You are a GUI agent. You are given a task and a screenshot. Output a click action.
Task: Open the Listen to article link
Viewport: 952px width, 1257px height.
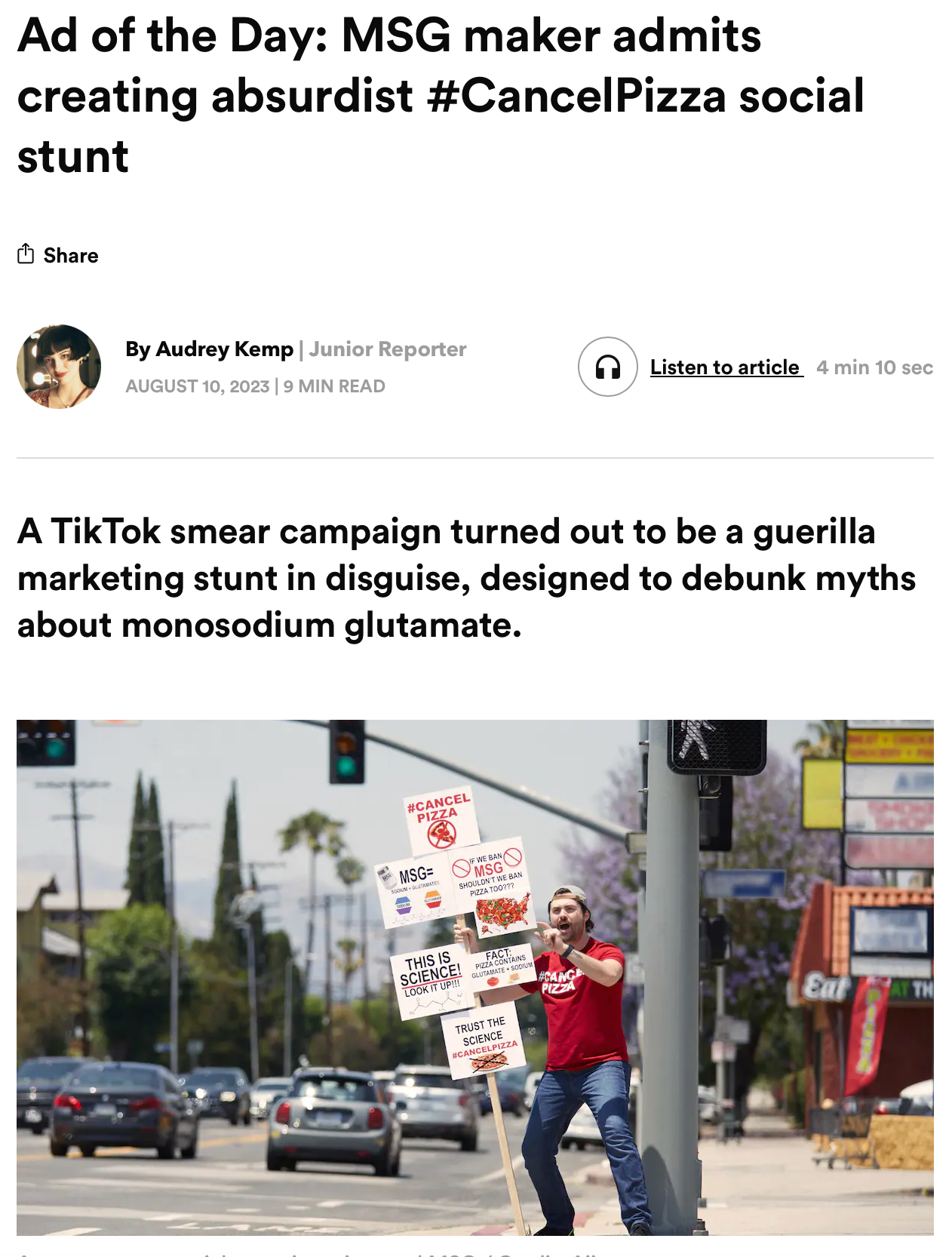tap(726, 367)
